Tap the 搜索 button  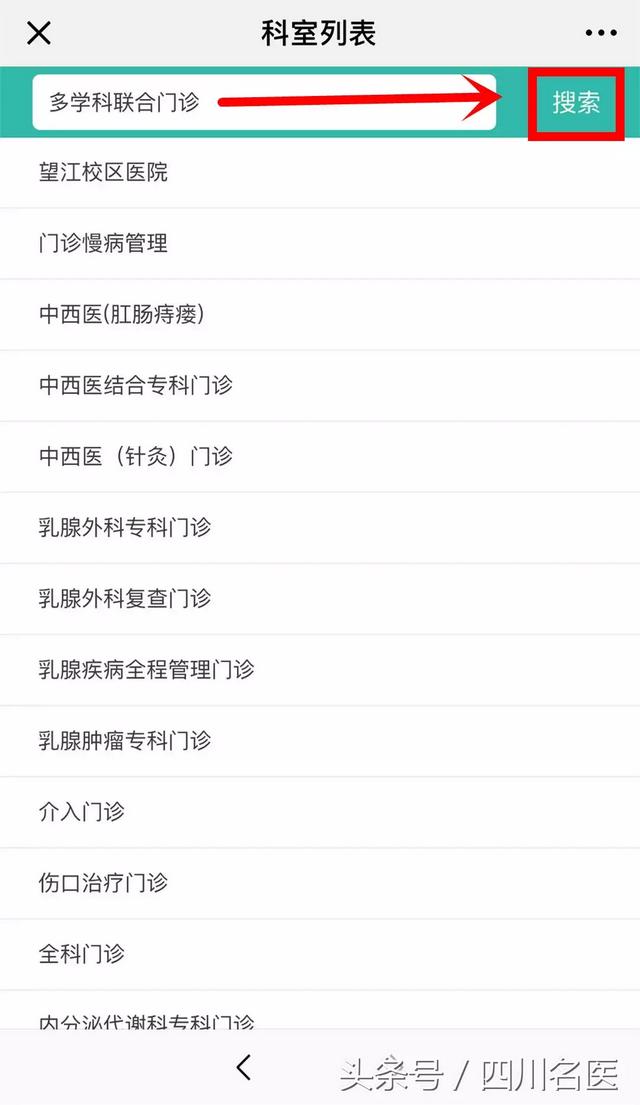pyautogui.click(x=576, y=103)
